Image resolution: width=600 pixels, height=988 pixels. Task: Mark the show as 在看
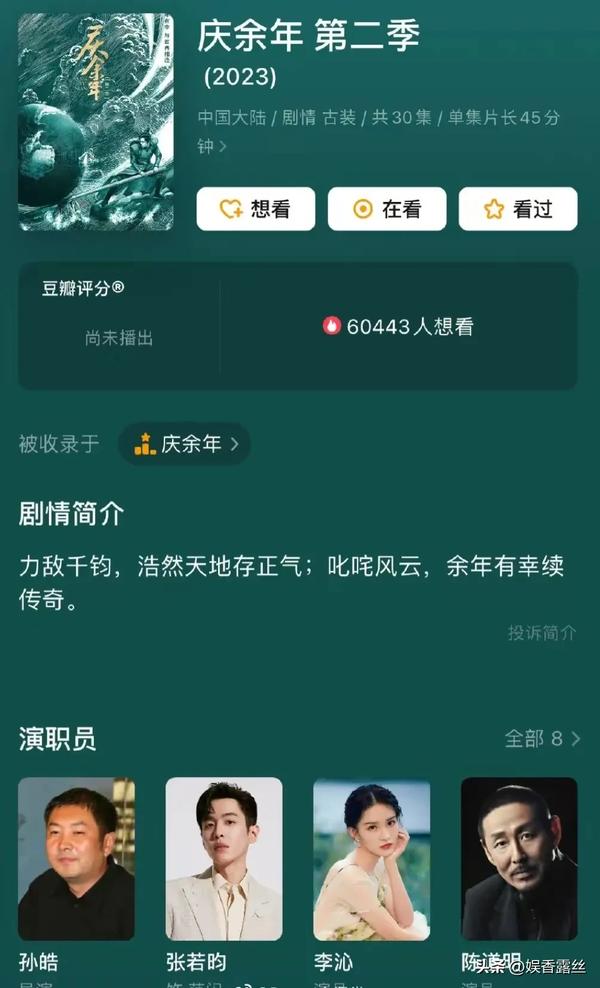(387, 209)
